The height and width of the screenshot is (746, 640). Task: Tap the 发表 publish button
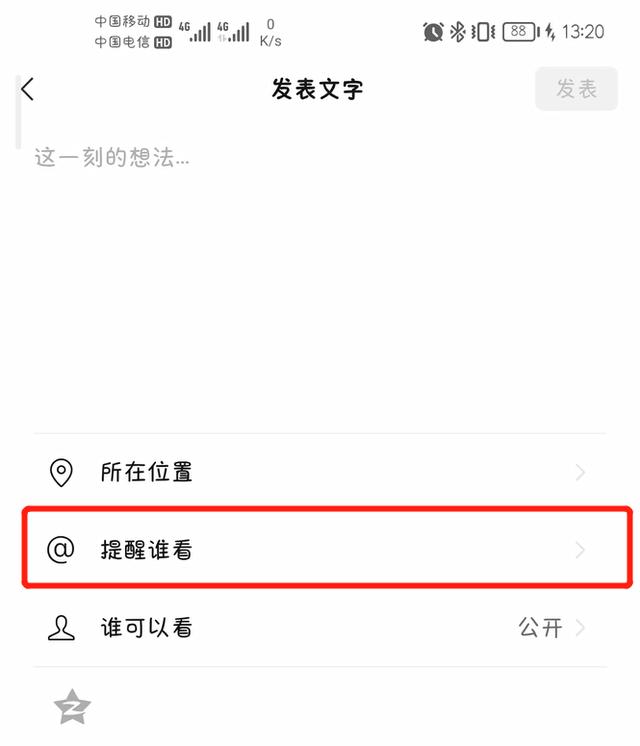point(576,89)
